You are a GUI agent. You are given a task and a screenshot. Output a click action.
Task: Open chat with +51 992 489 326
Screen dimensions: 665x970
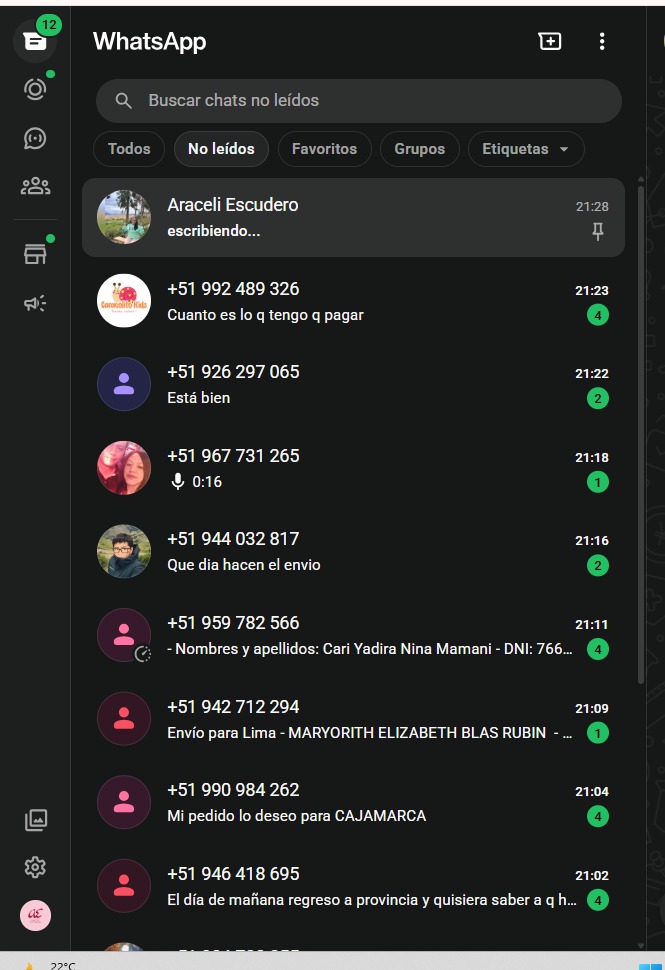(x=353, y=301)
